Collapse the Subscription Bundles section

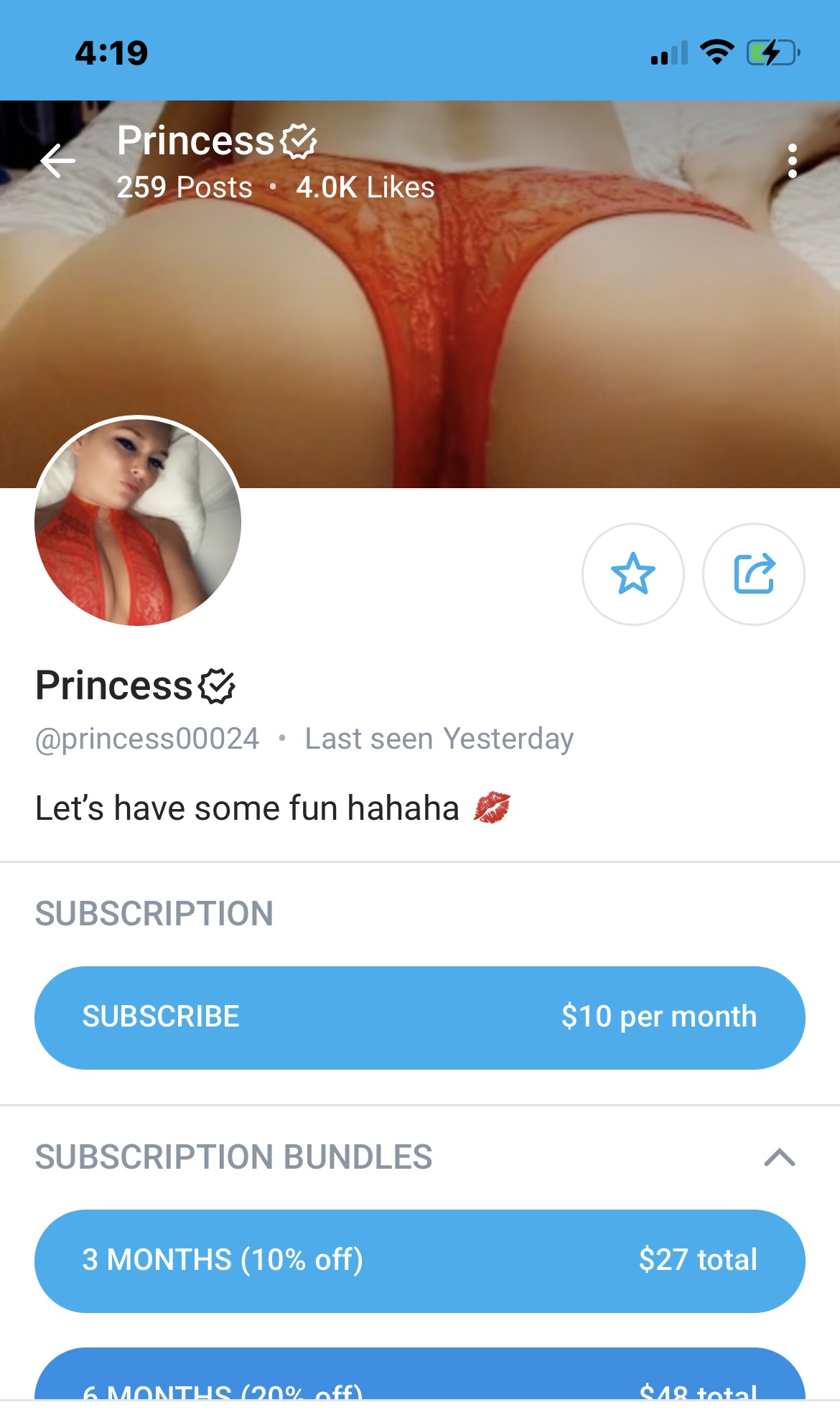coord(780,1157)
